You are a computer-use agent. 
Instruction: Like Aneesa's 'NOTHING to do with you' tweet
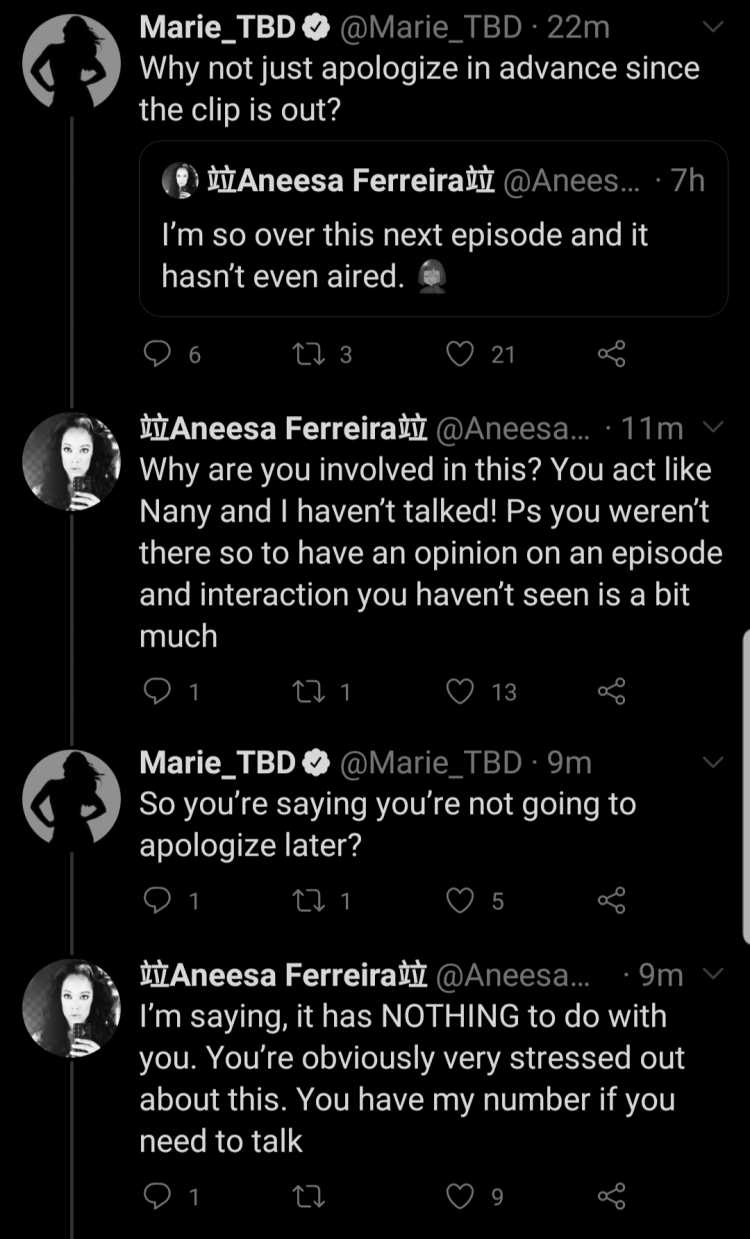(x=459, y=1196)
